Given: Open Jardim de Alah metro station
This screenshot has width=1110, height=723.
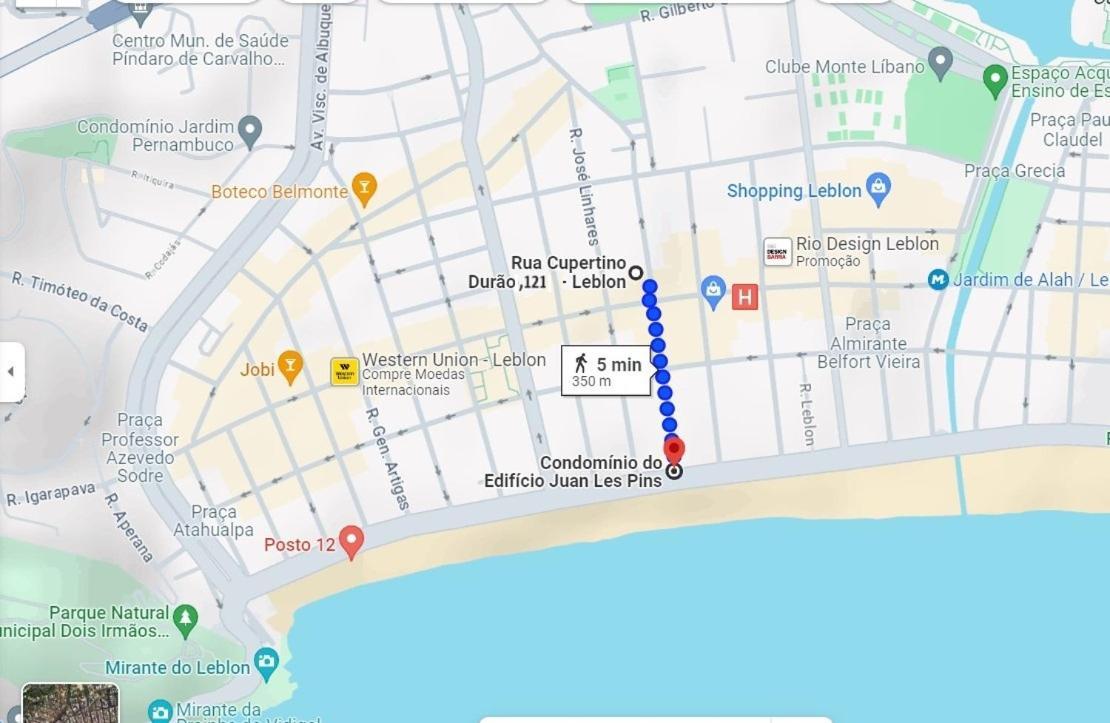Looking at the screenshot, I should coord(938,280).
